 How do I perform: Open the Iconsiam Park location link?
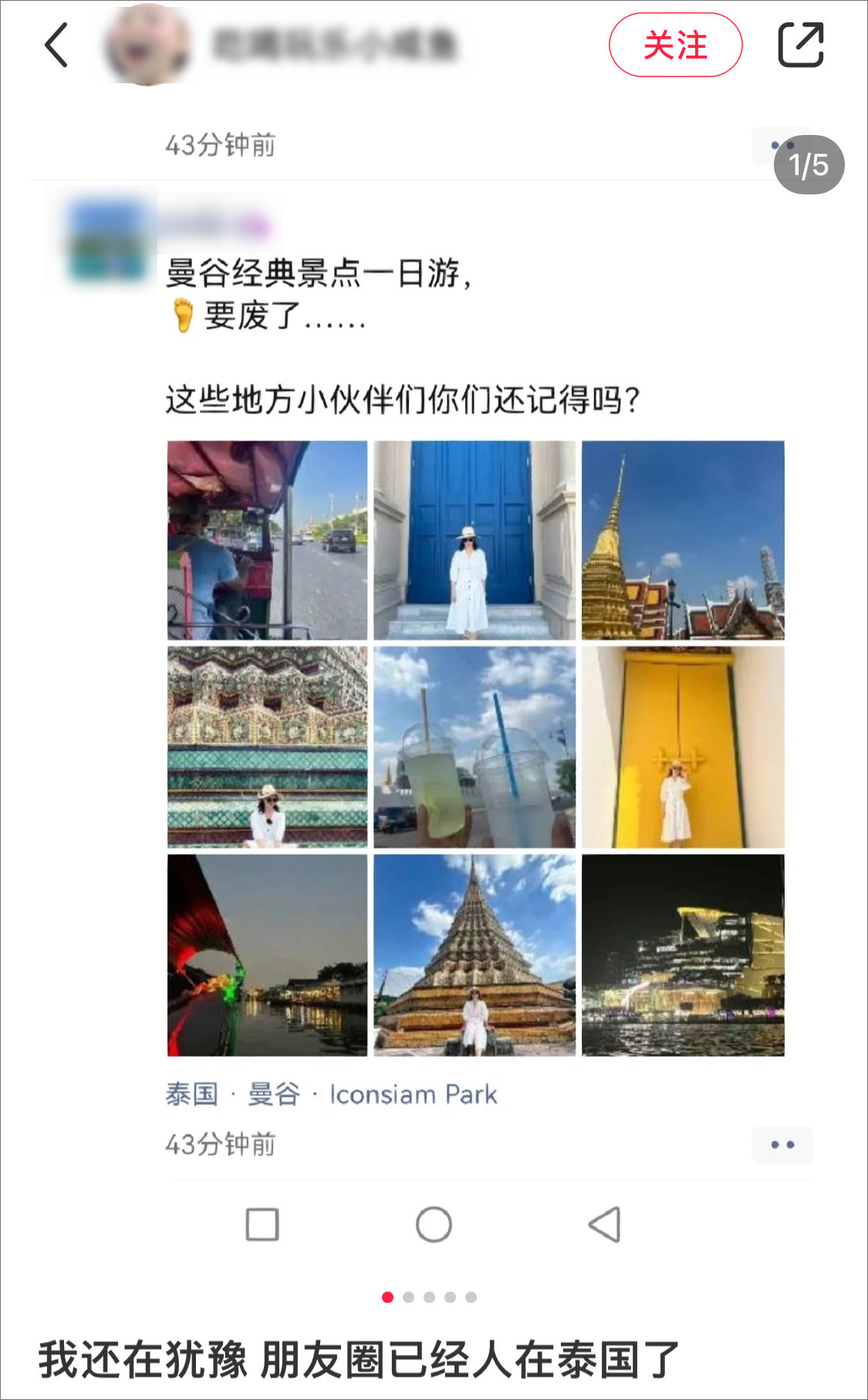(x=413, y=1094)
